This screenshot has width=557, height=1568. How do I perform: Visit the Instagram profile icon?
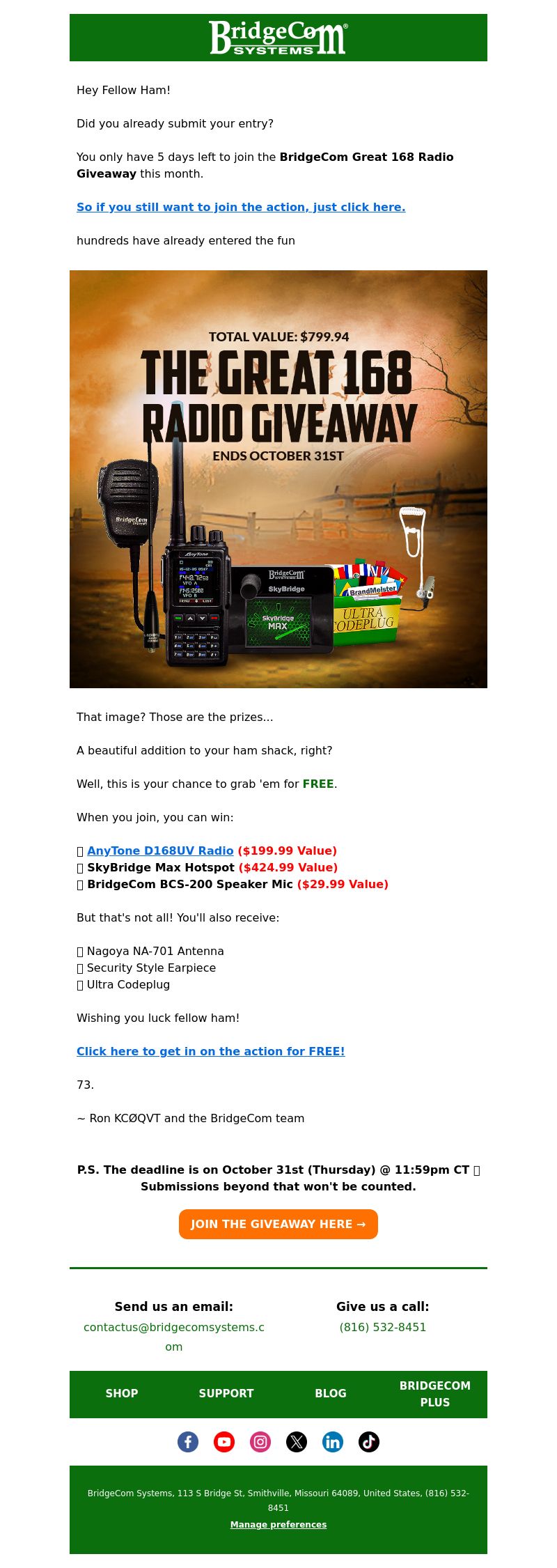(260, 1442)
